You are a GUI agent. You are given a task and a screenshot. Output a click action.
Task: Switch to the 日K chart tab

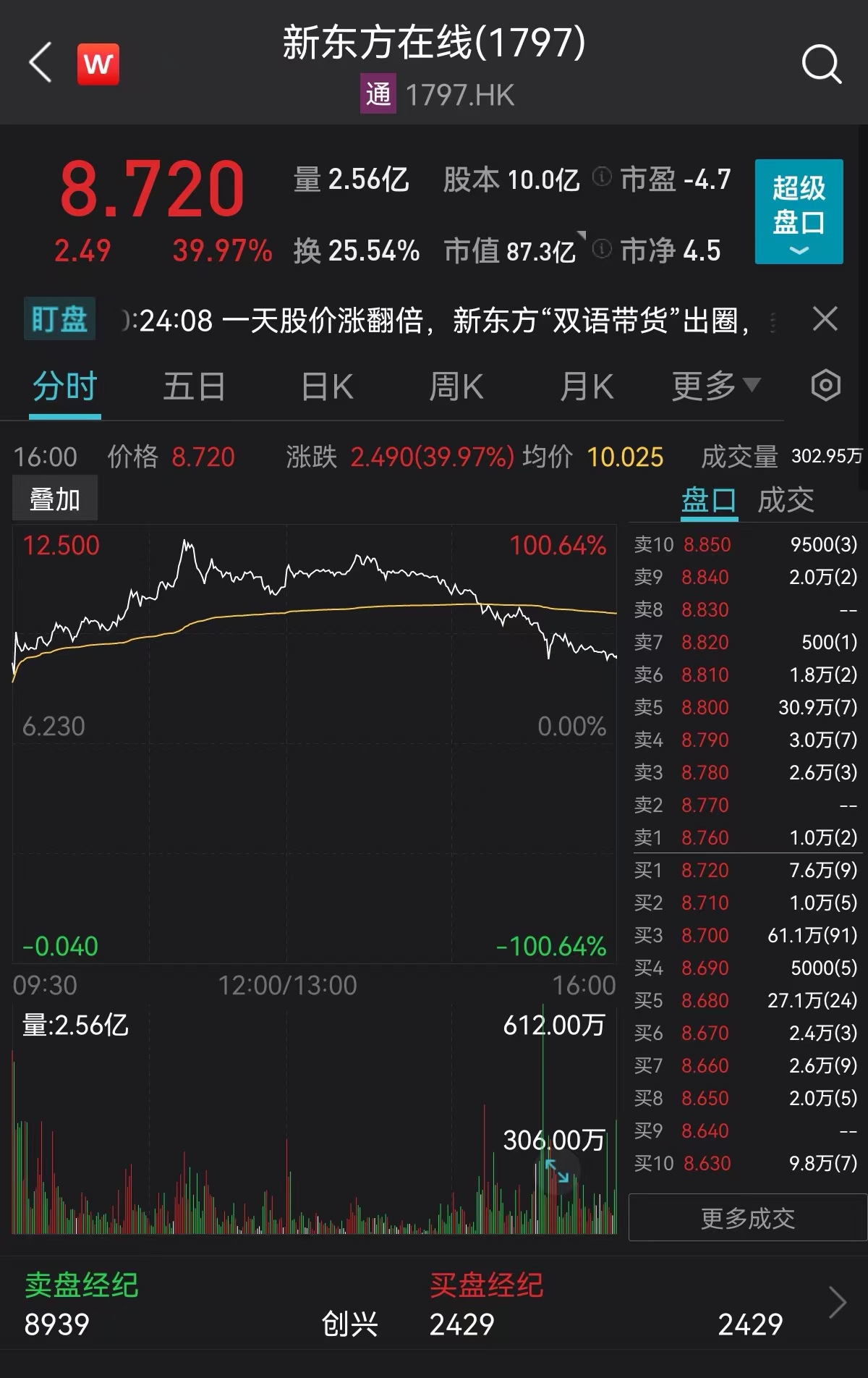(x=327, y=386)
